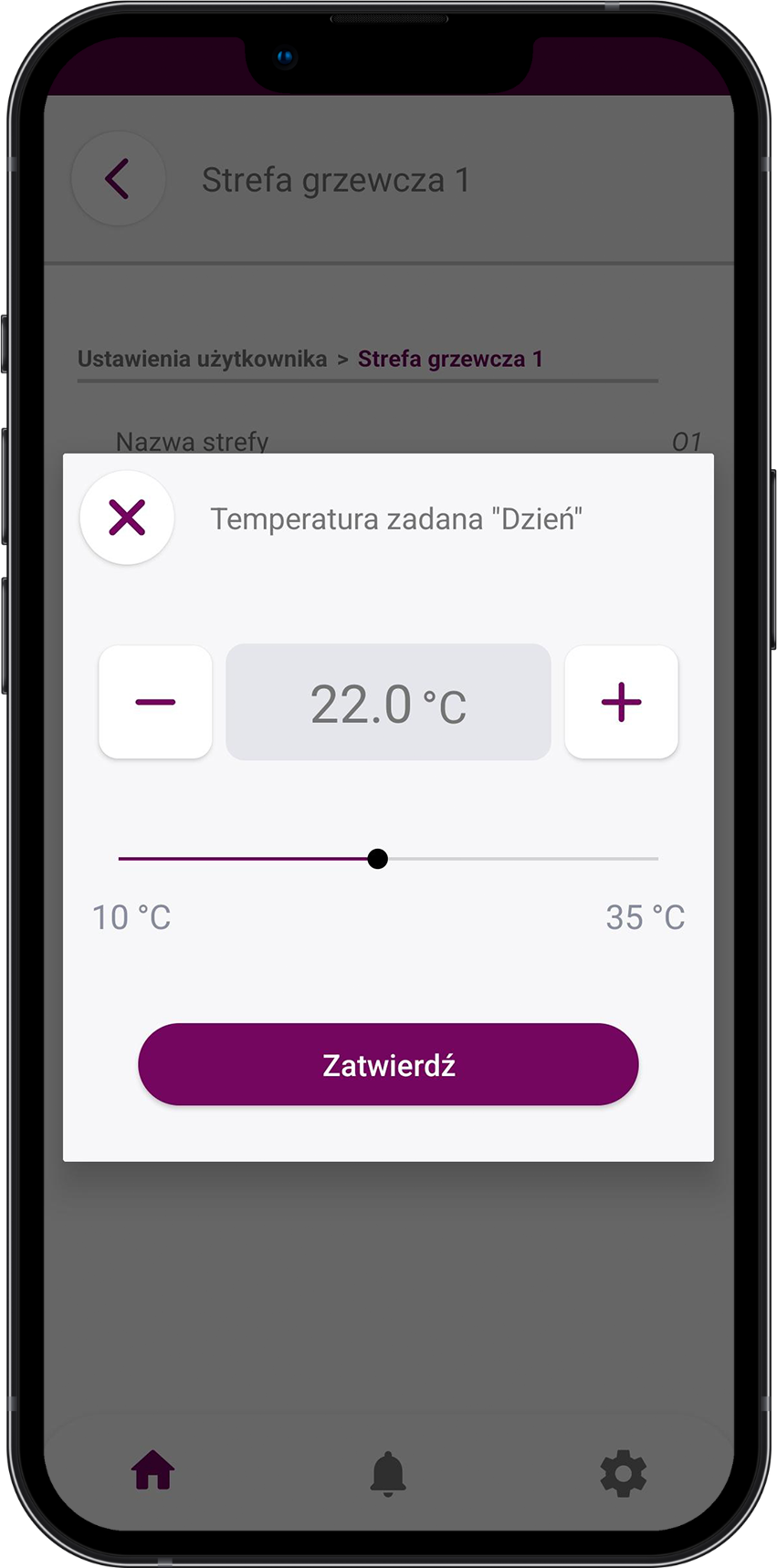Increase temperature with the plus button
Image resolution: width=777 pixels, height=1568 pixels.
[x=622, y=702]
